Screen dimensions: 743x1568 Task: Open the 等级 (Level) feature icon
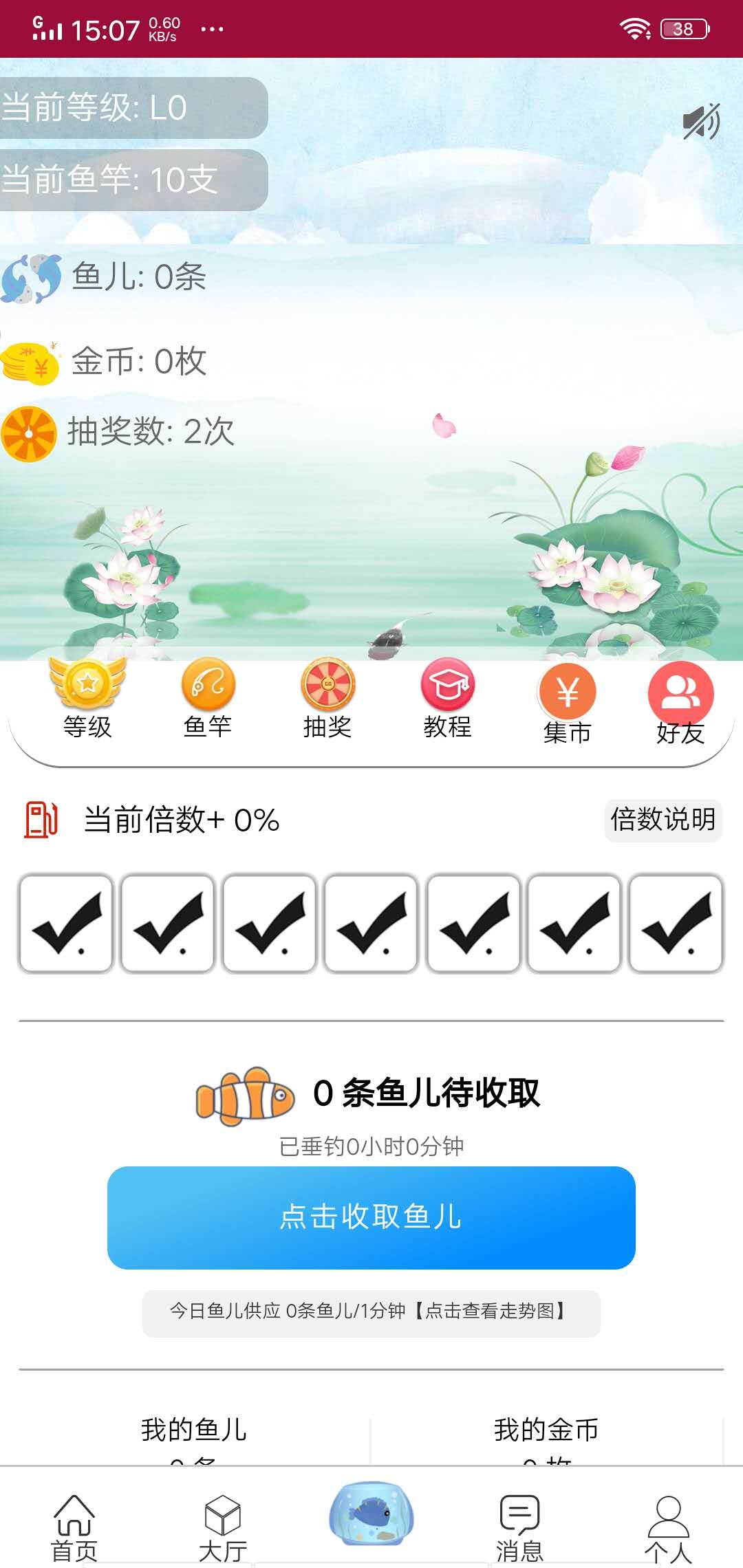pos(89,687)
